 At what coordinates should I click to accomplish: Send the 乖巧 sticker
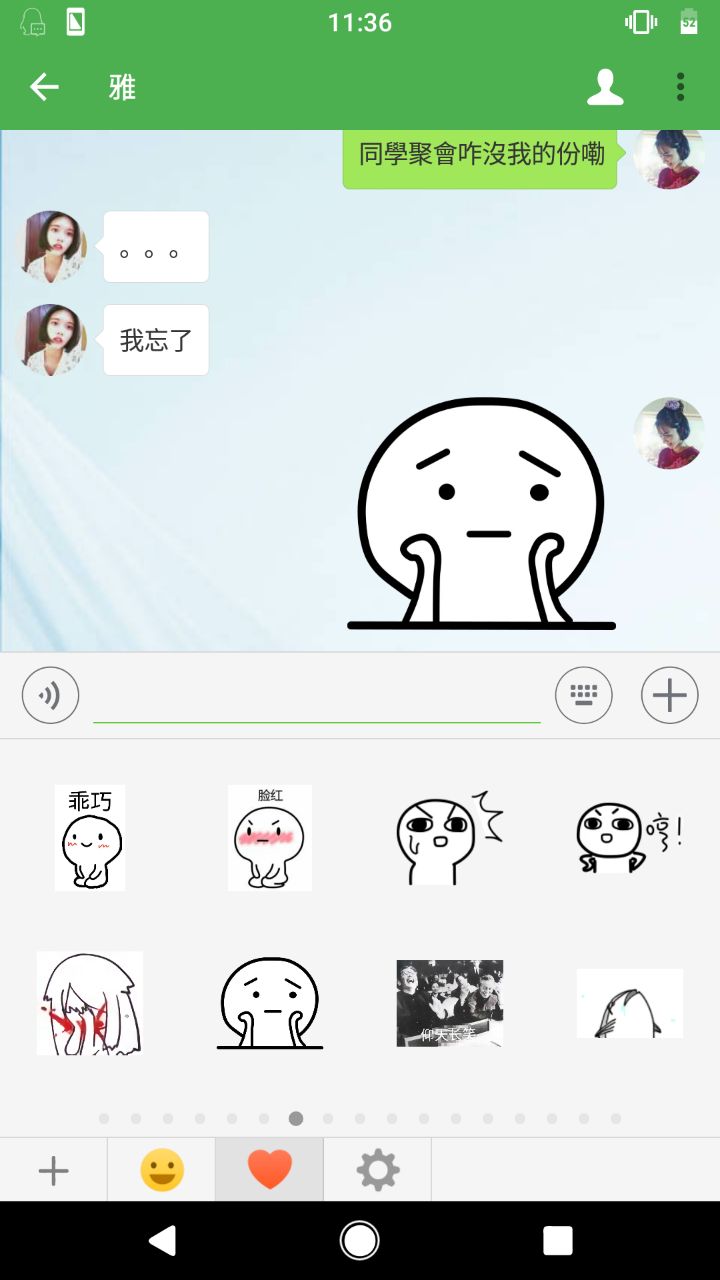pos(90,838)
